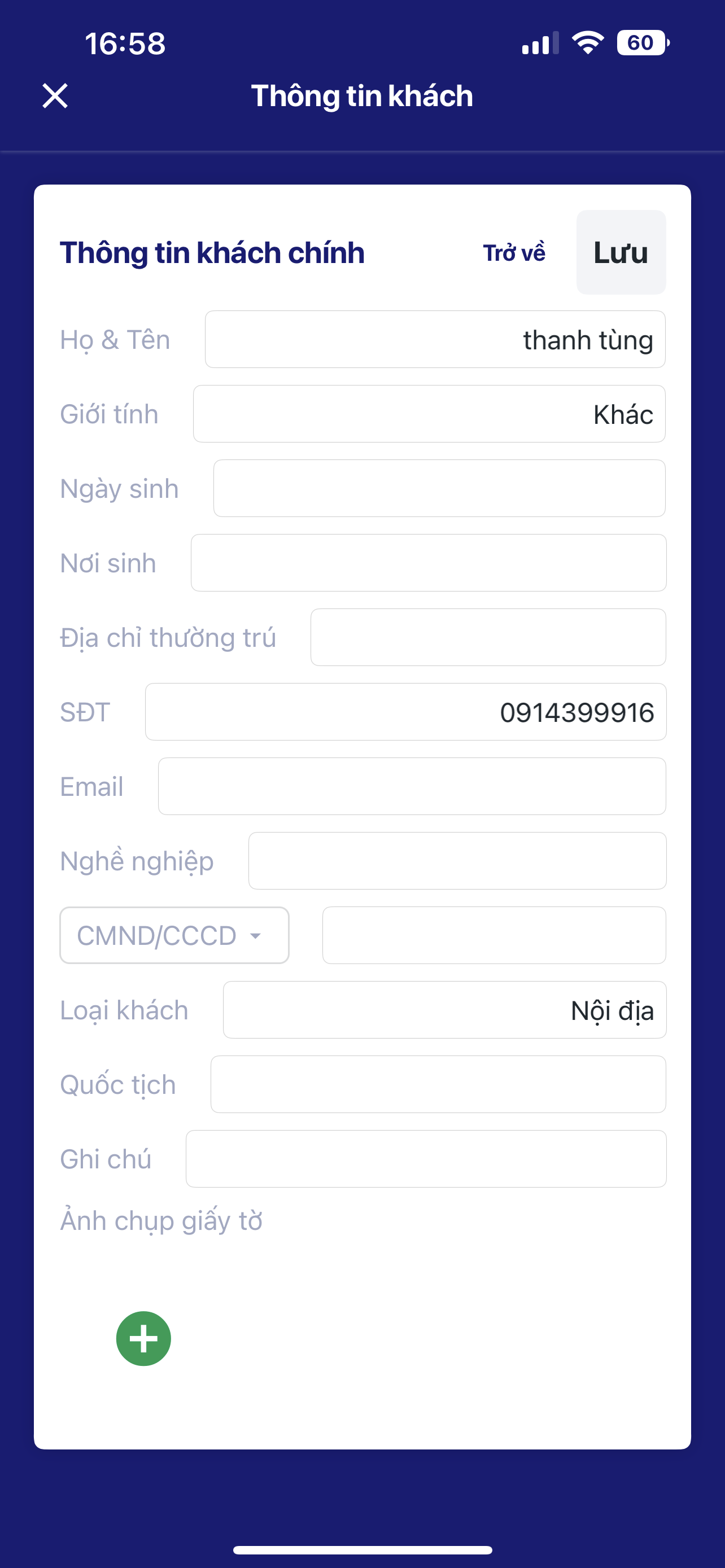Tap into the Email field

[x=412, y=786]
